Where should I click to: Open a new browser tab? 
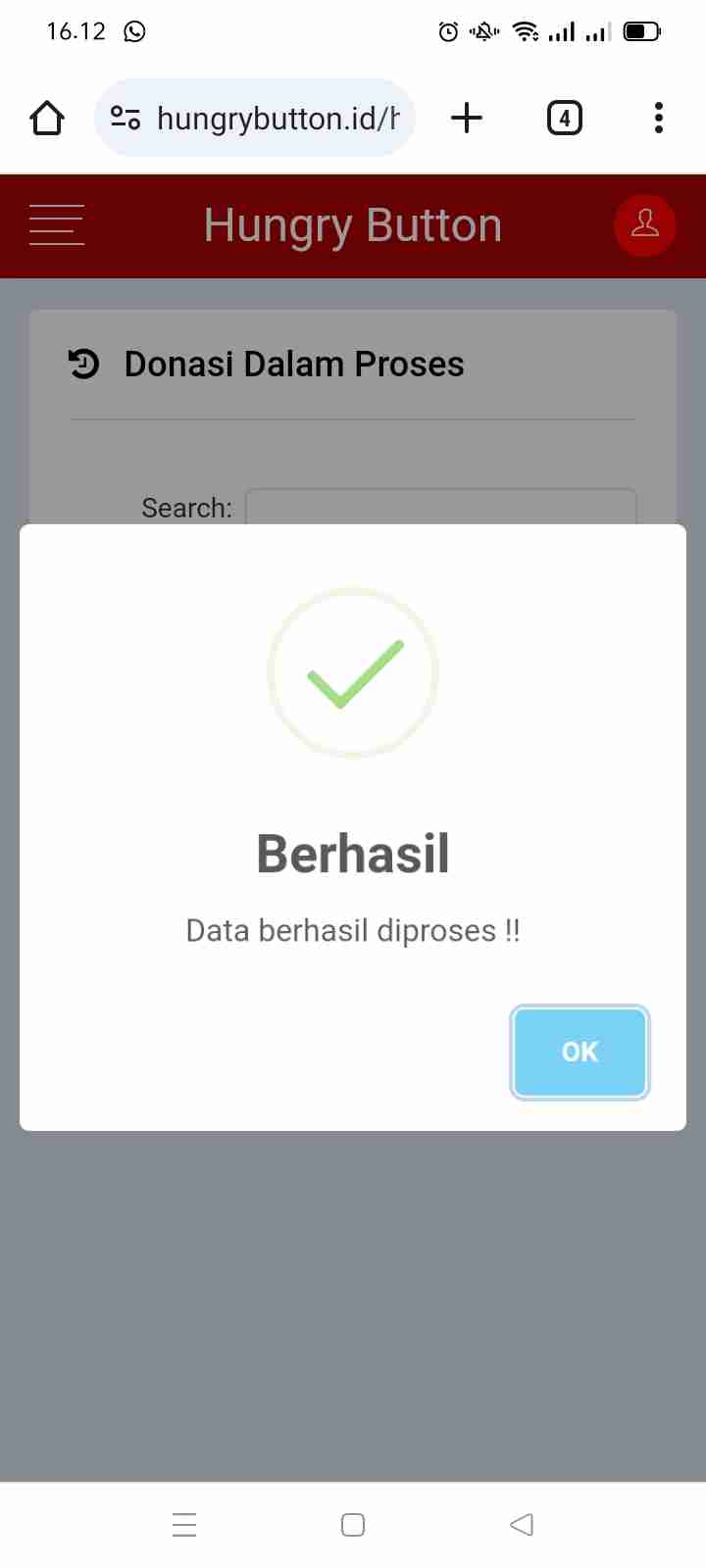point(467,119)
